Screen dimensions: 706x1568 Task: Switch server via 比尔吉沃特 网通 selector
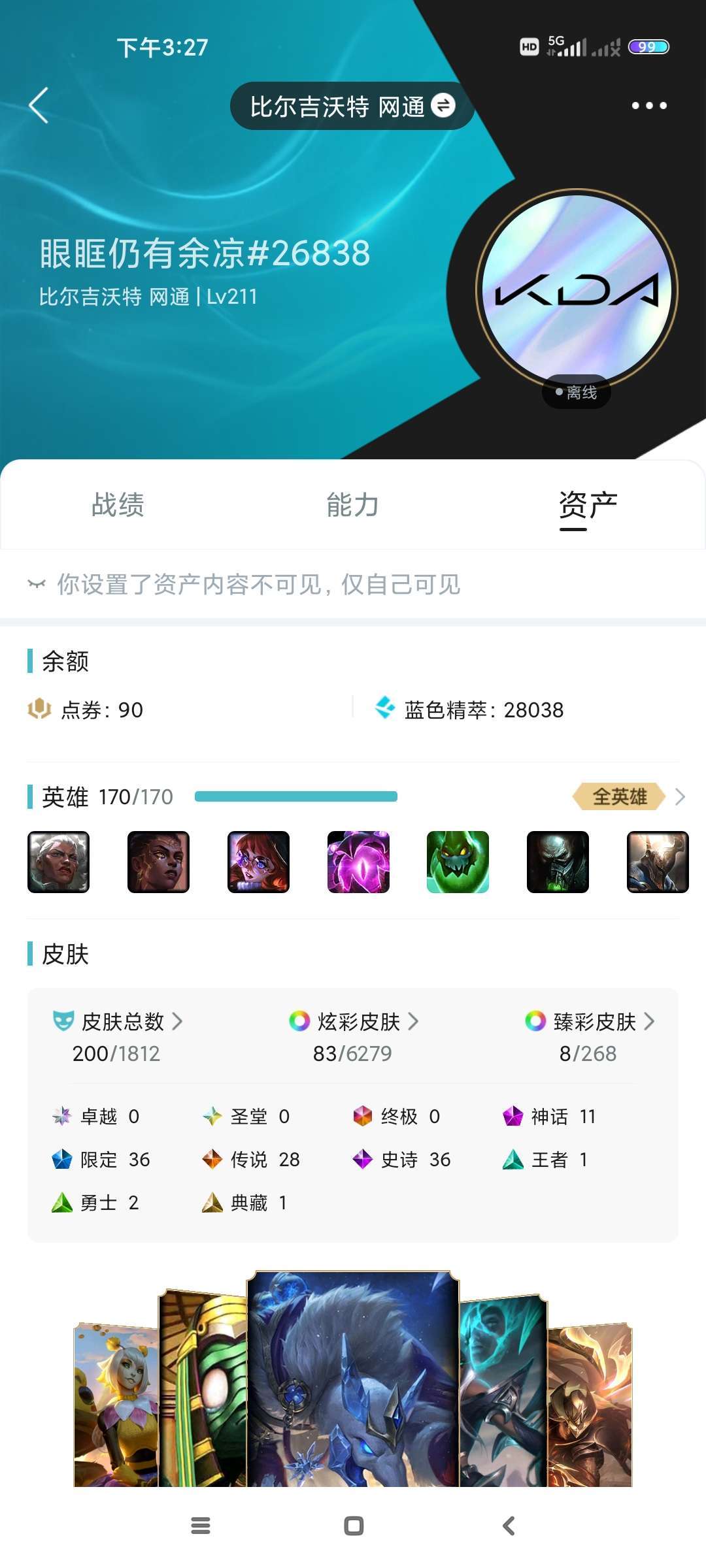[352, 106]
